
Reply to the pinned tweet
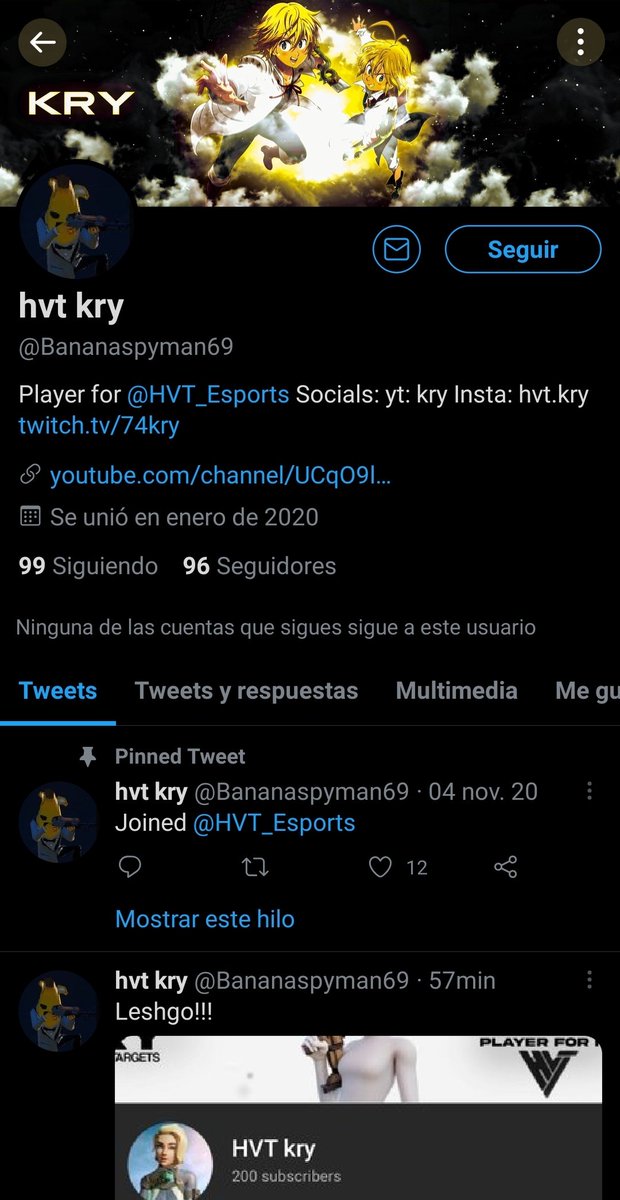(130, 867)
